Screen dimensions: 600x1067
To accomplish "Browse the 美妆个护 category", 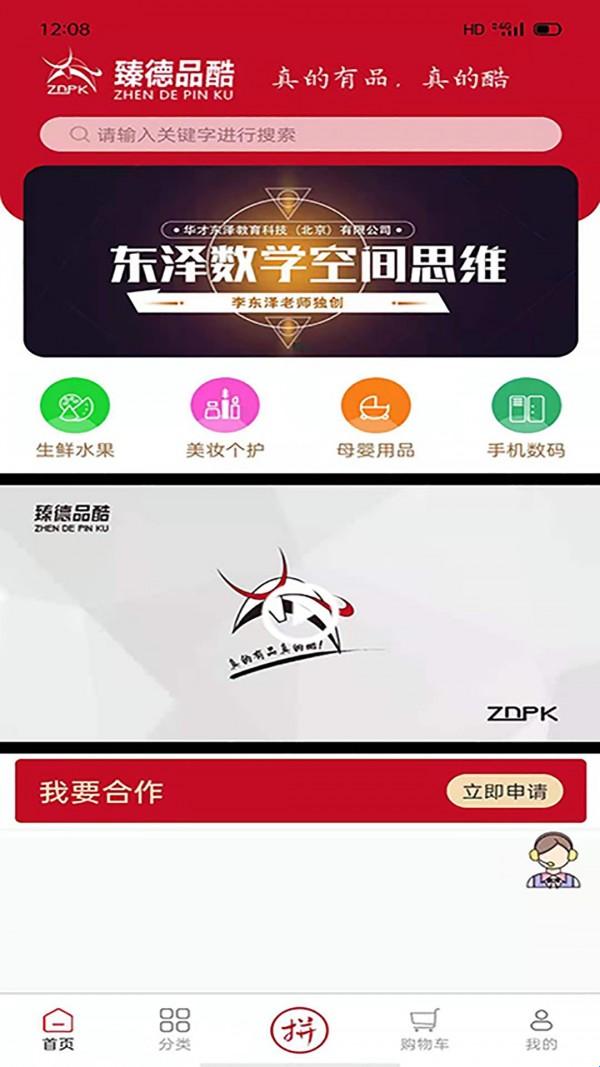I will 225,419.
